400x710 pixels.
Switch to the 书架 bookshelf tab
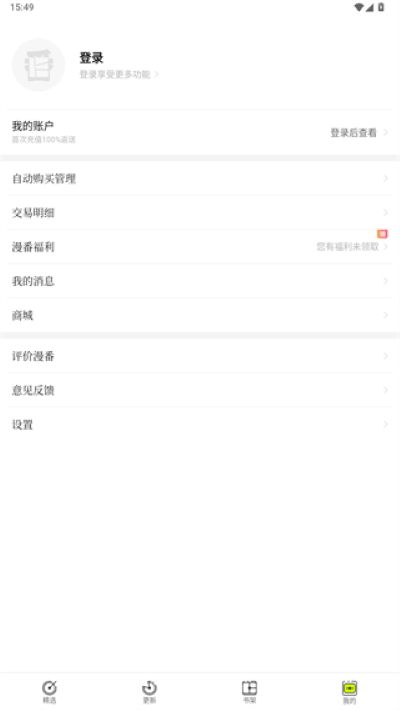[250, 691]
